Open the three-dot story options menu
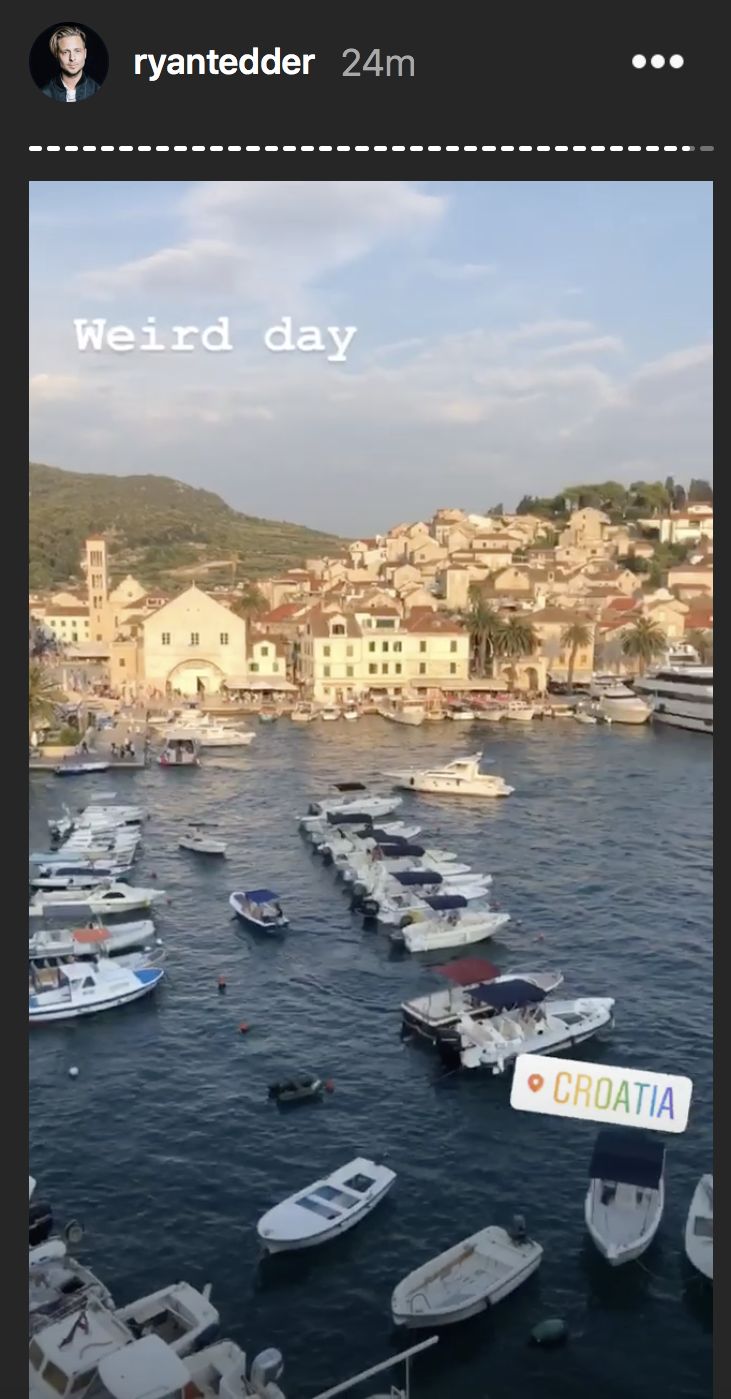The width and height of the screenshot is (731, 1399). (657, 62)
